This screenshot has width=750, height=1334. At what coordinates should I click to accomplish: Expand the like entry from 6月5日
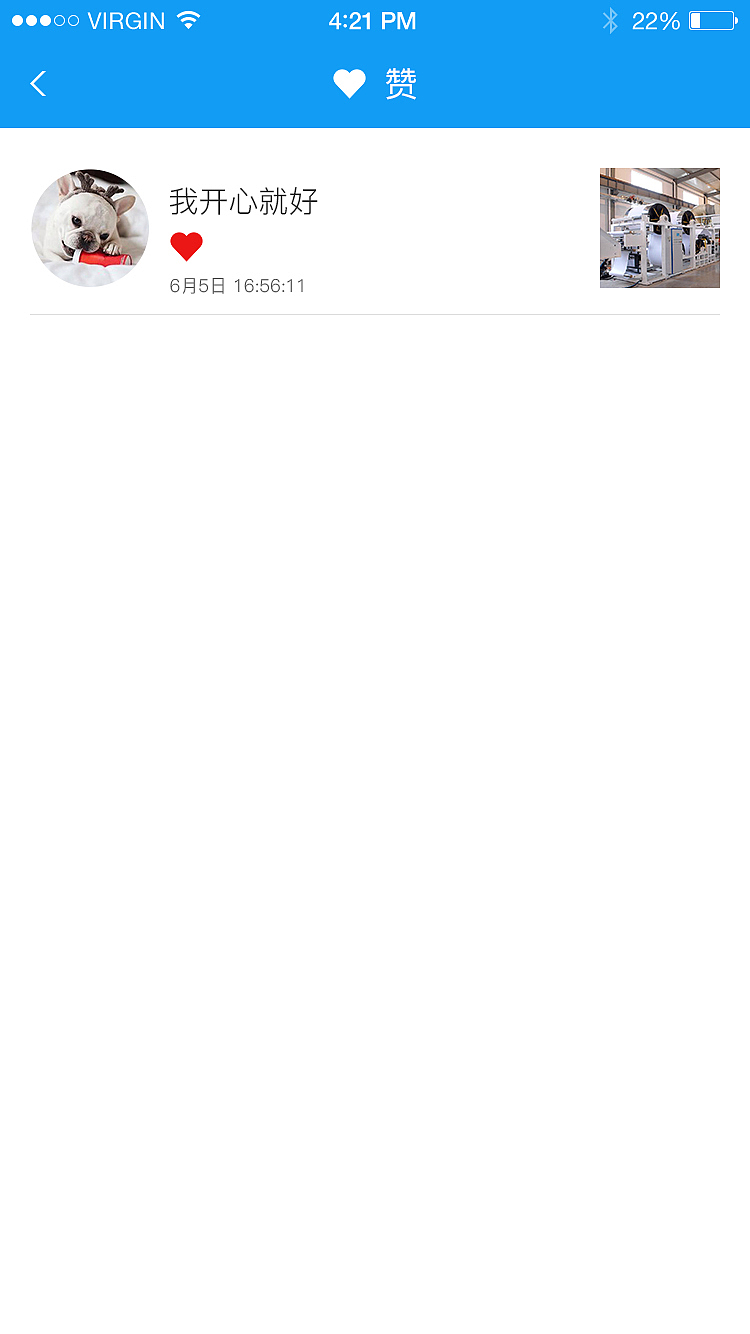[x=375, y=228]
